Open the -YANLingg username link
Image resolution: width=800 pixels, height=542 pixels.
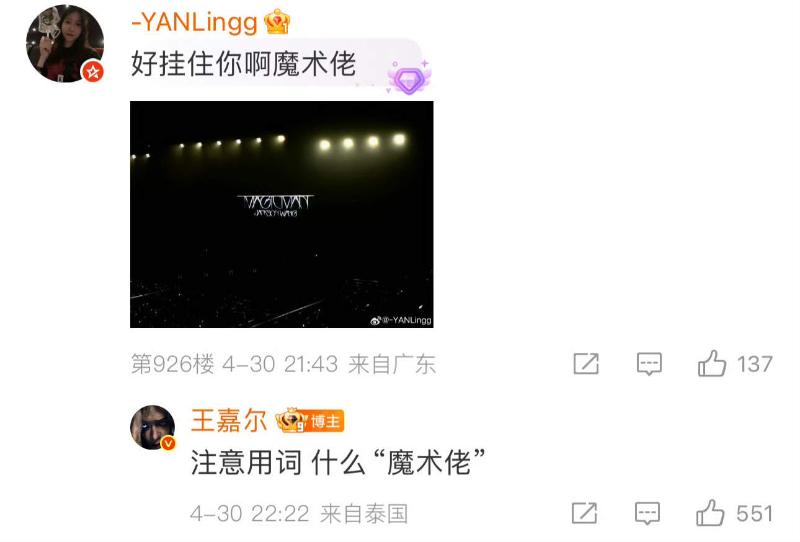click(x=193, y=21)
